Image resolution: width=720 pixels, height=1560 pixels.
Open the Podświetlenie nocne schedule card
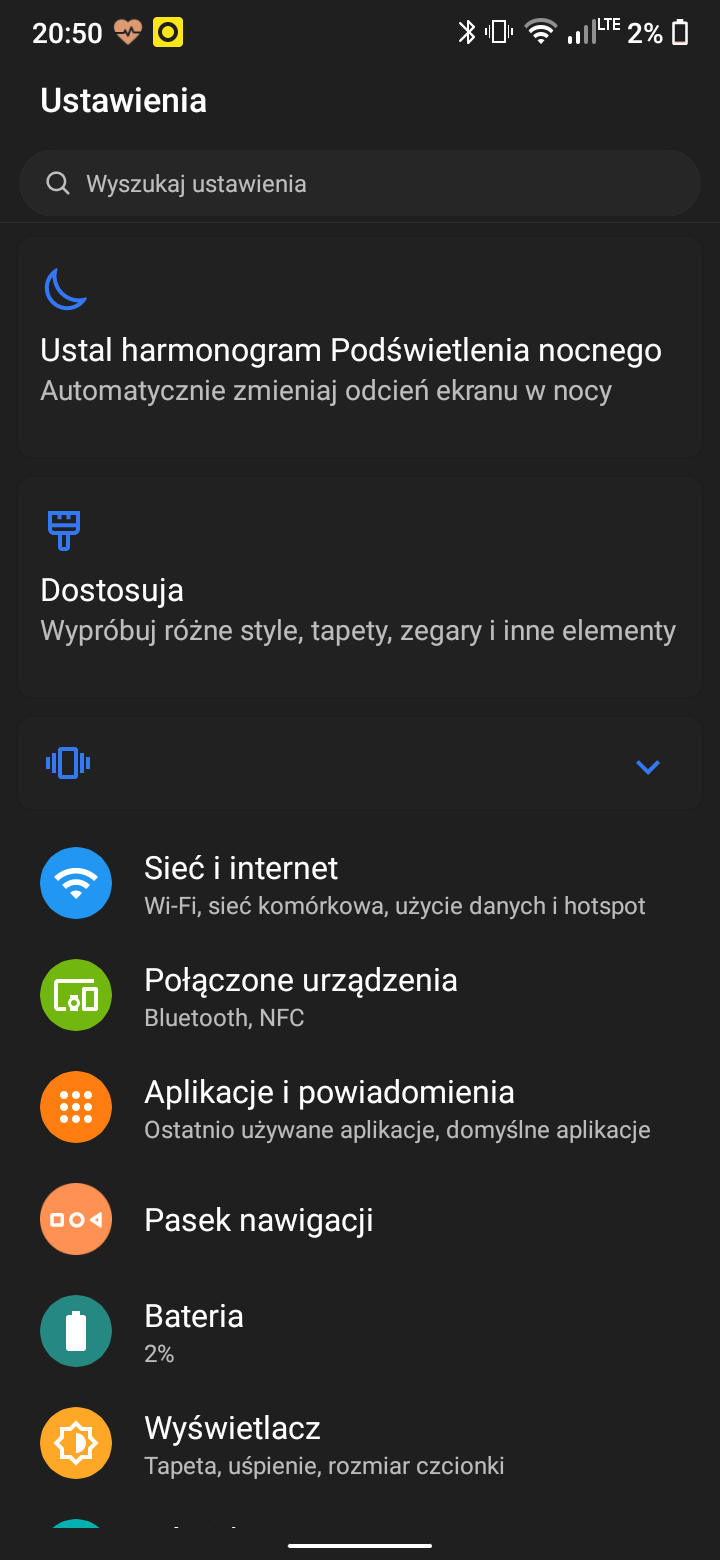click(360, 347)
